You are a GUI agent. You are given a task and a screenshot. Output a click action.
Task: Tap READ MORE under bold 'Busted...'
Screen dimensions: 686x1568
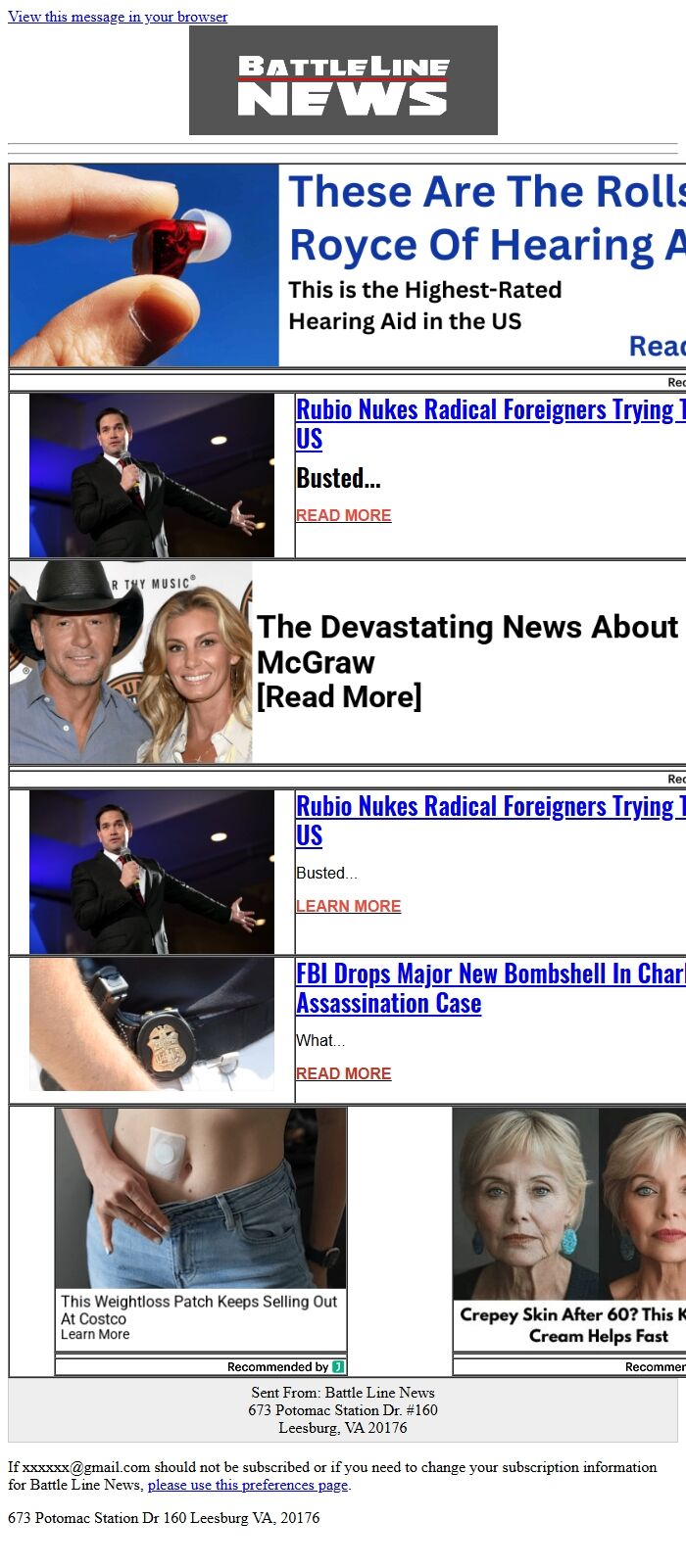(x=343, y=515)
